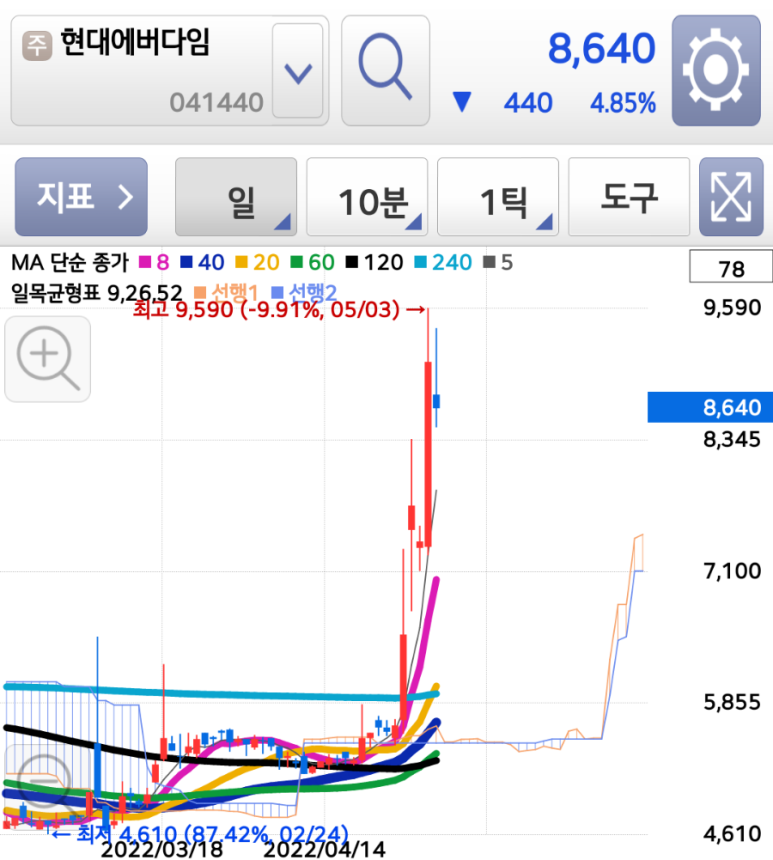773x860 pixels.
Task: Select the 일 daily chart period
Action: (236, 197)
